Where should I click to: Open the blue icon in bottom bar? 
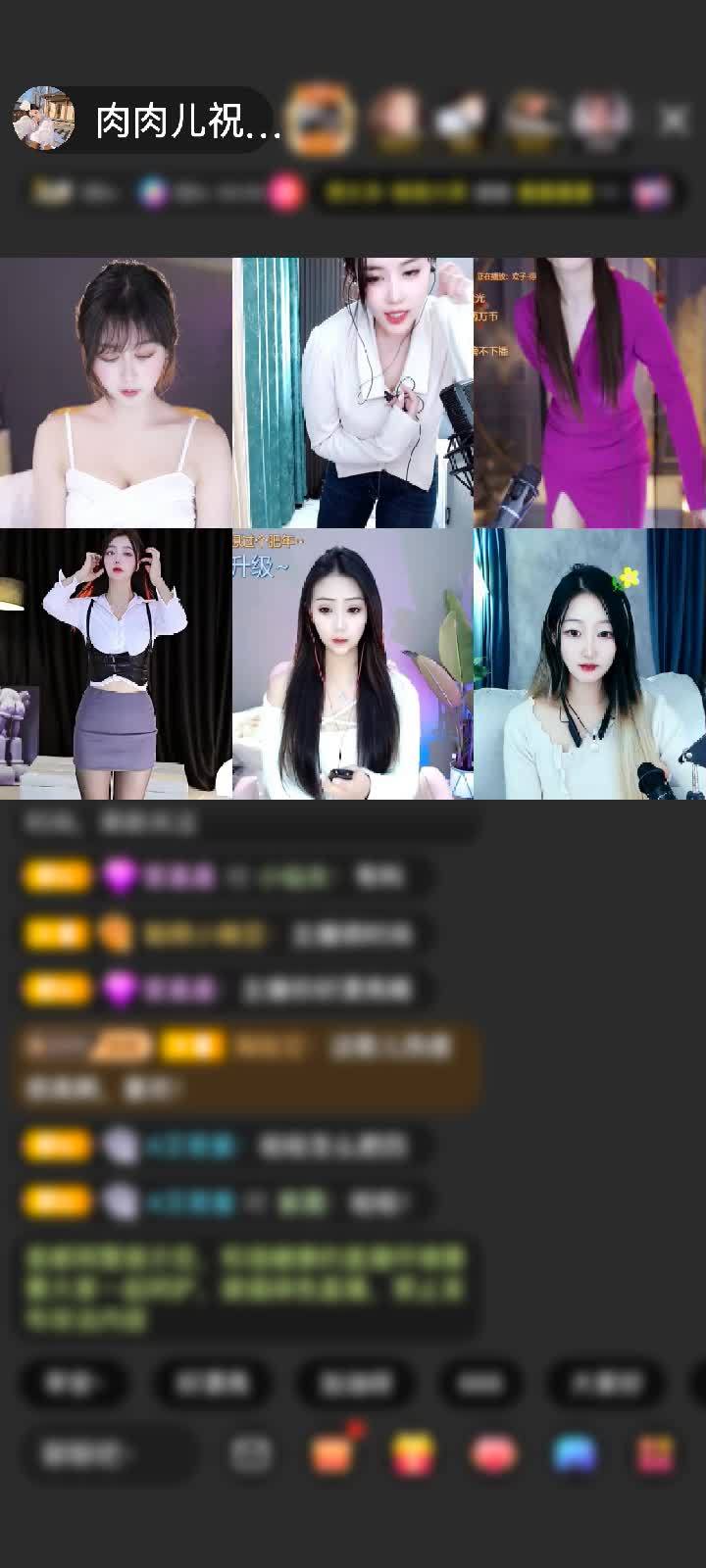pos(575,1454)
